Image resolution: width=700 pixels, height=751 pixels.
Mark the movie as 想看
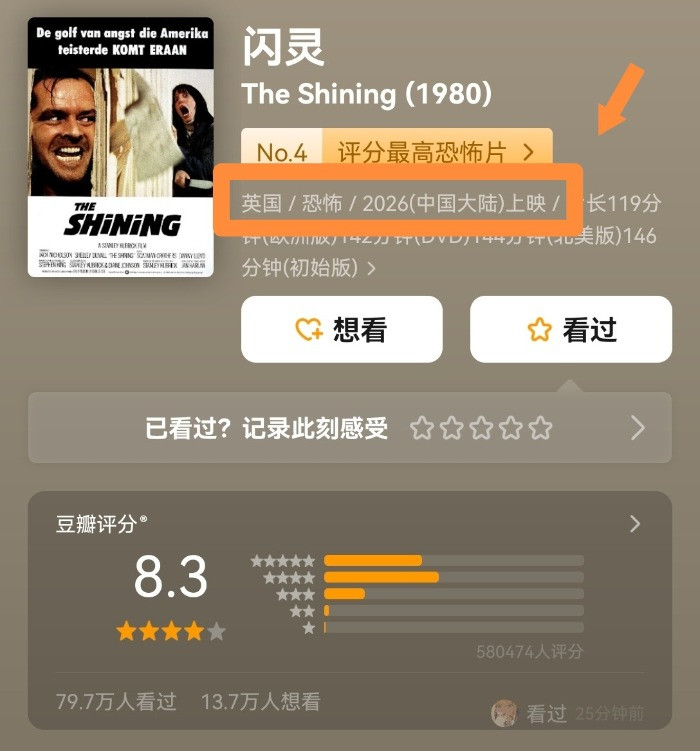pyautogui.click(x=341, y=329)
